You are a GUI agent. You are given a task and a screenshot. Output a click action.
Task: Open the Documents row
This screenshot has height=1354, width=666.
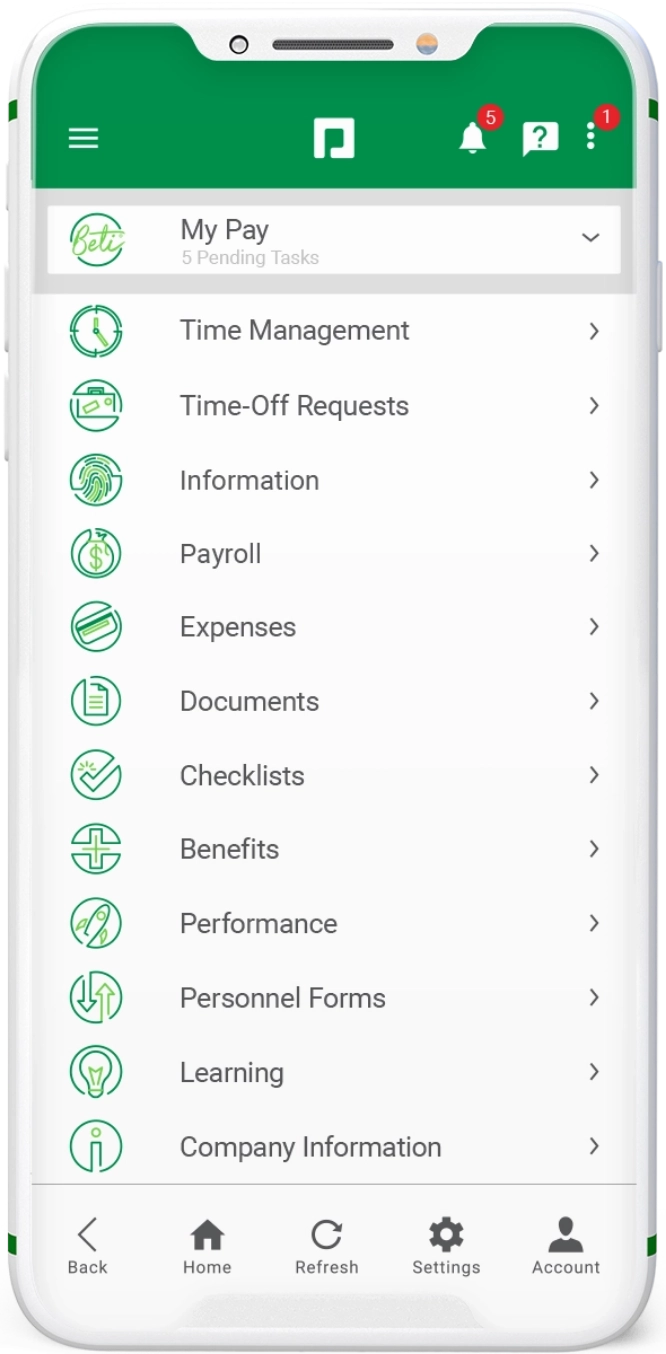click(333, 701)
